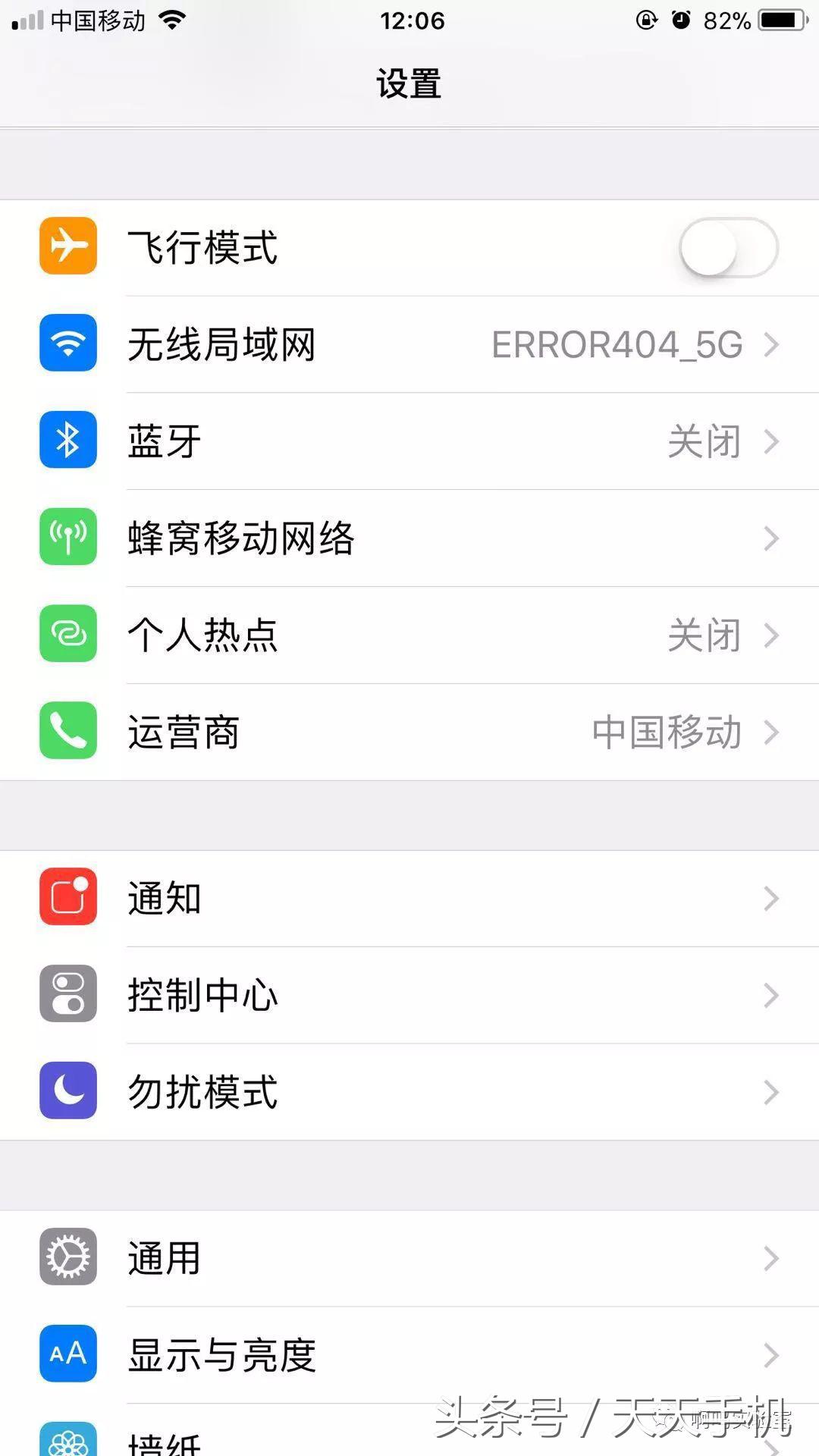Open Bluetooth settings via its chevron
This screenshot has height=1456, width=819.
click(771, 441)
